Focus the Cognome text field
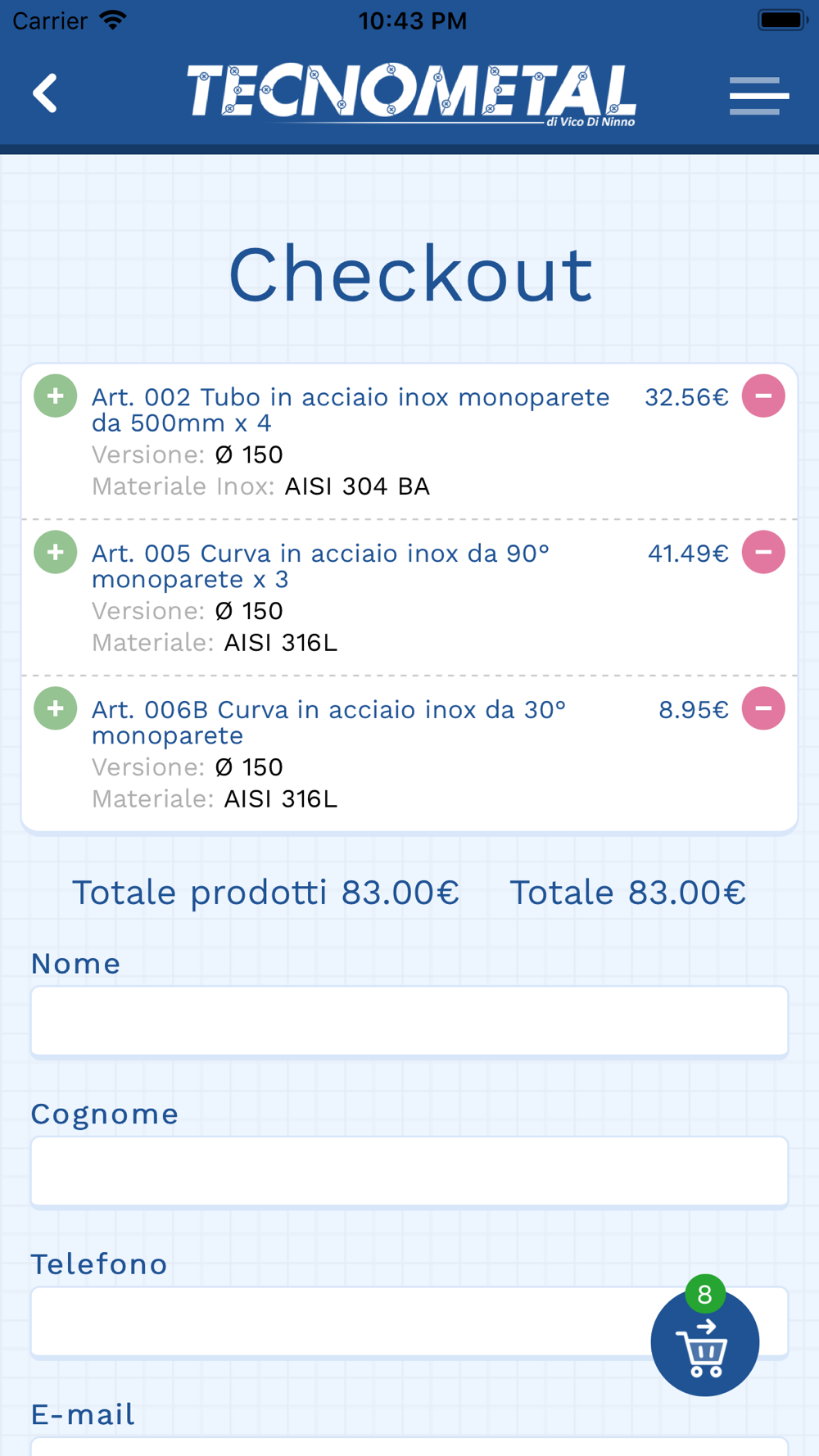This screenshot has width=819, height=1456. point(409,1171)
